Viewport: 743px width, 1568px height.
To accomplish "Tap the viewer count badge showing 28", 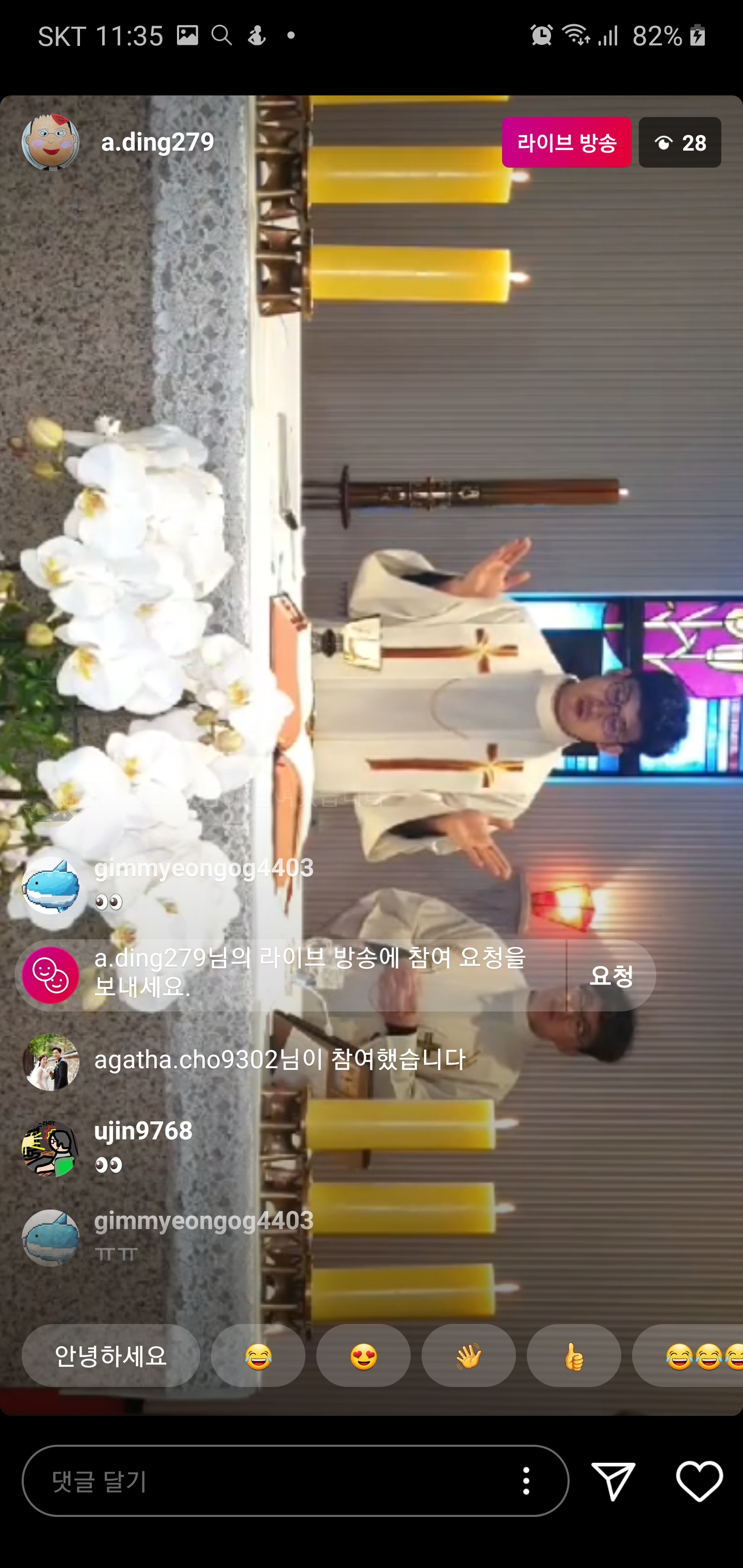I will (679, 142).
